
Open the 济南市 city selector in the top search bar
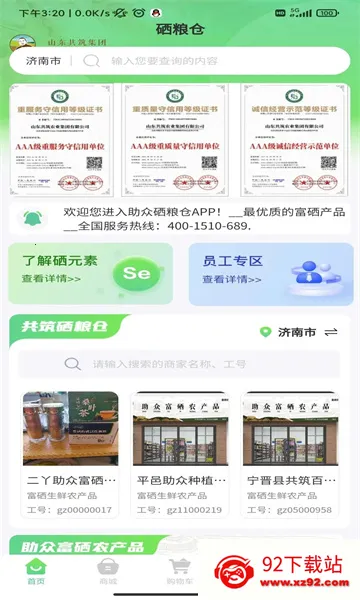point(43,61)
